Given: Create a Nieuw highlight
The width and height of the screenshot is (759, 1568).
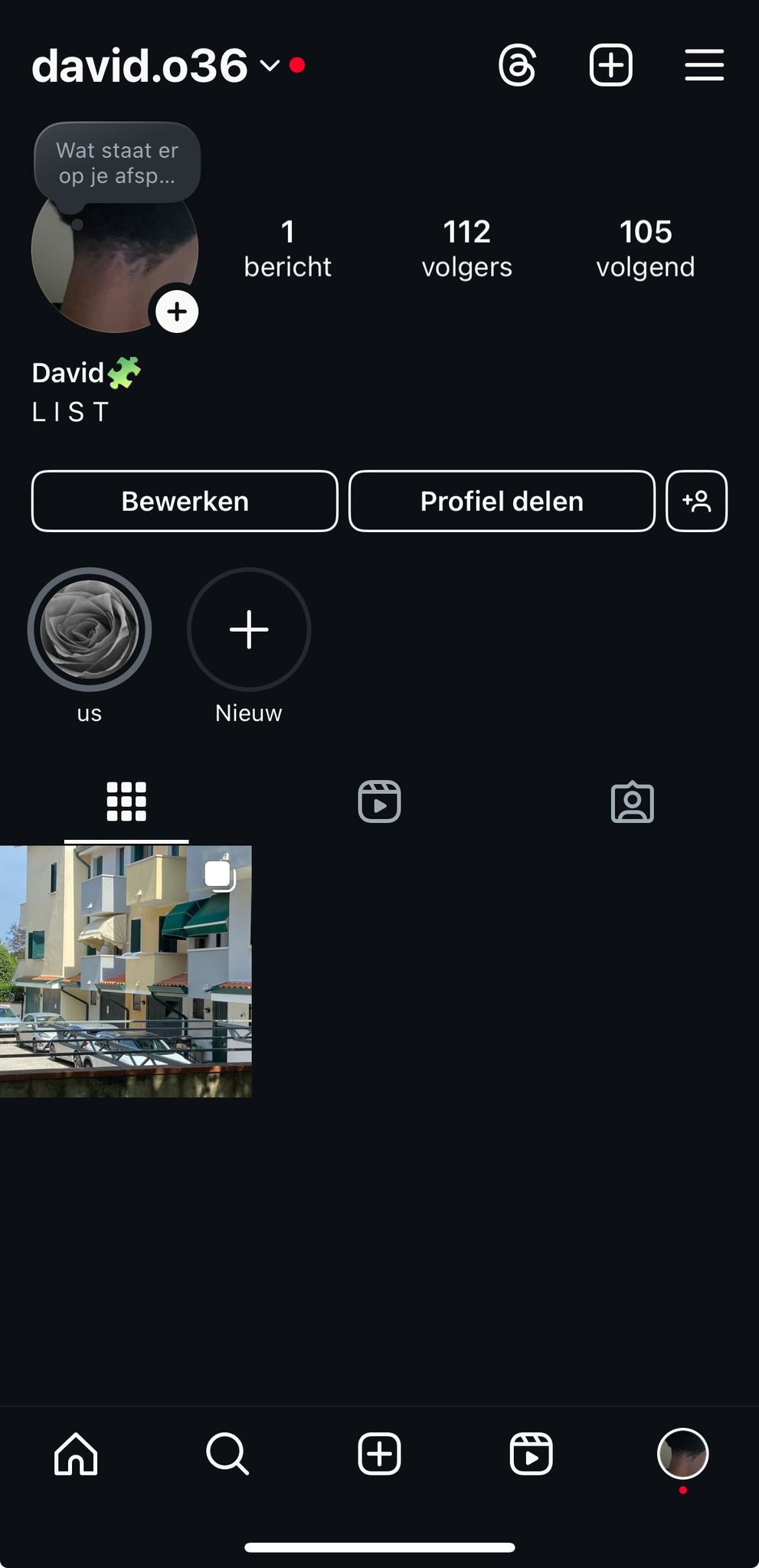Looking at the screenshot, I should (249, 629).
